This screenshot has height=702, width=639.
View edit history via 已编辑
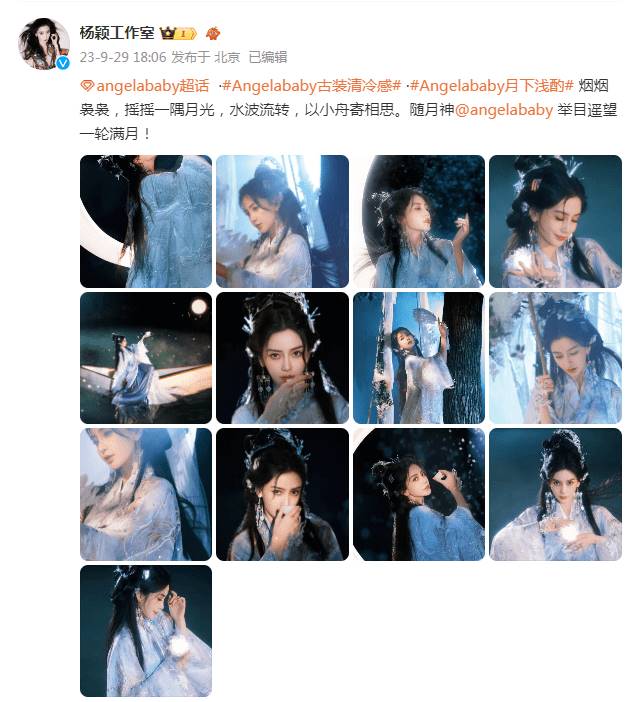point(267,57)
